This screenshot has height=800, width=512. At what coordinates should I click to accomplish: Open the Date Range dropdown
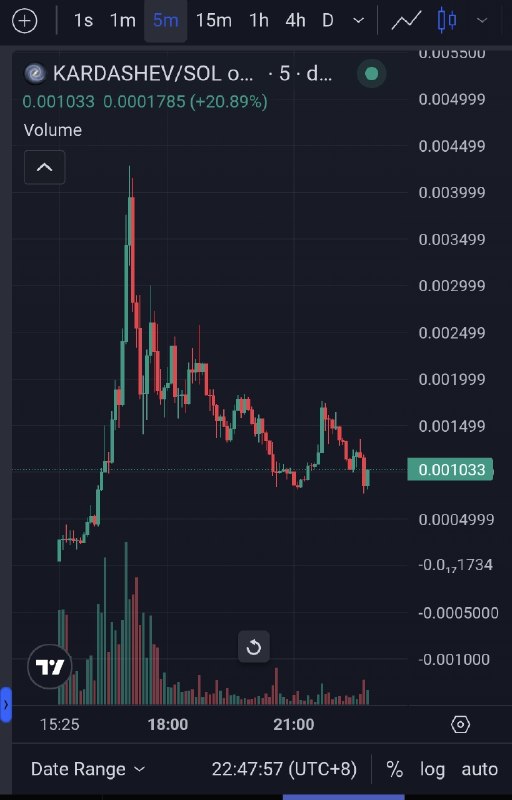coord(88,769)
